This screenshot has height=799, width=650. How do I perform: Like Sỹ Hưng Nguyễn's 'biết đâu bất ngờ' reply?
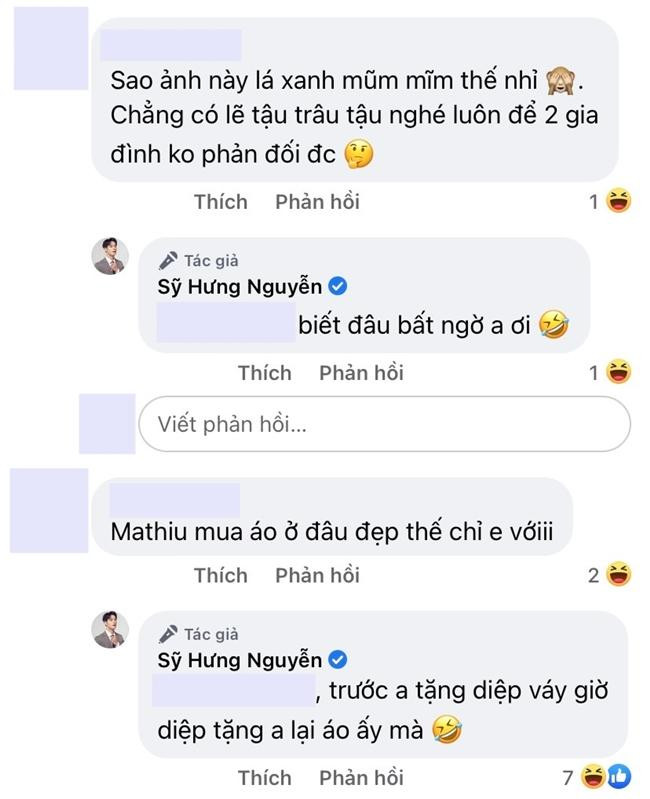tap(264, 373)
